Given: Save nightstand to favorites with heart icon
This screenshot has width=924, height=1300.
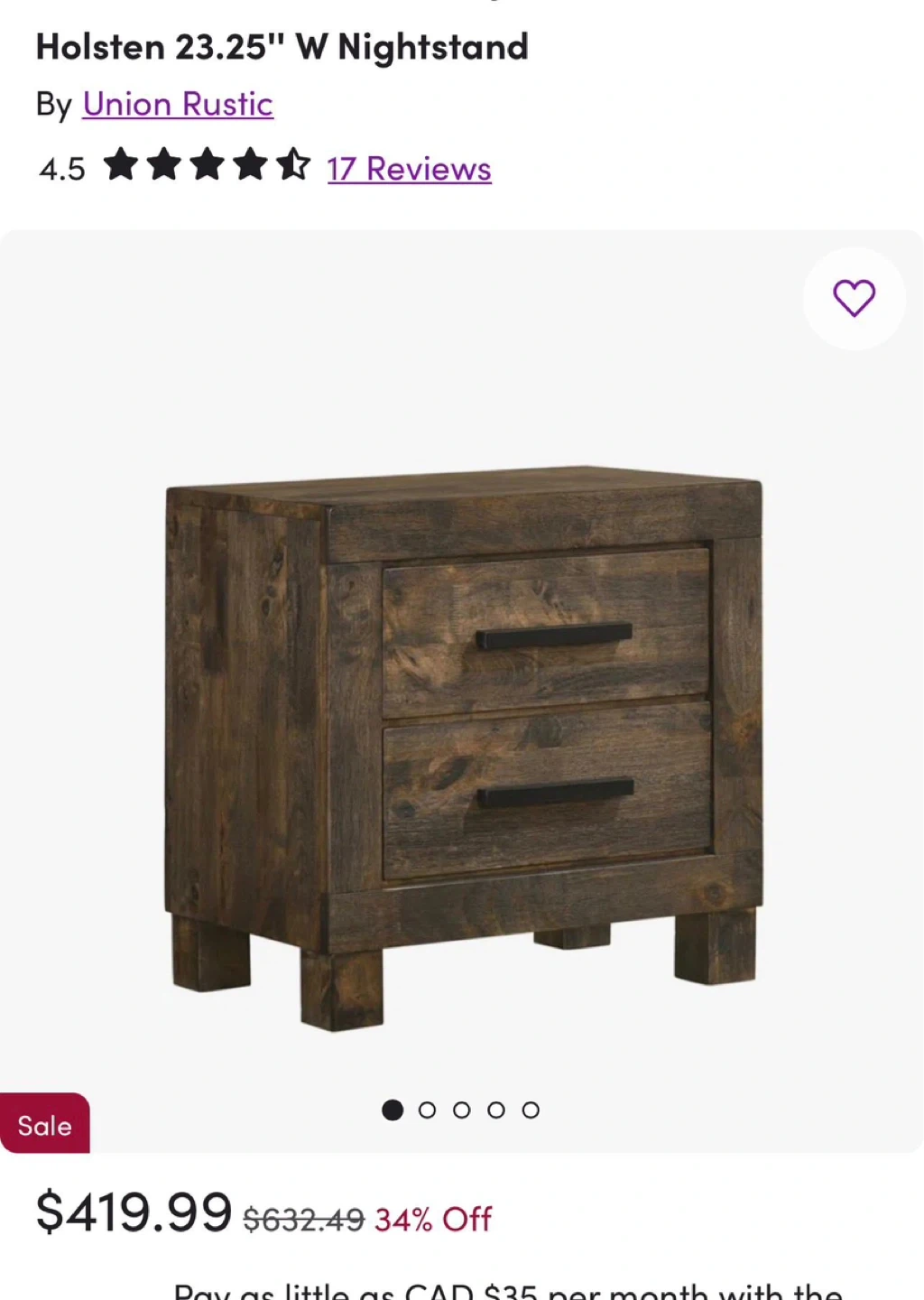Looking at the screenshot, I should pos(854,298).
